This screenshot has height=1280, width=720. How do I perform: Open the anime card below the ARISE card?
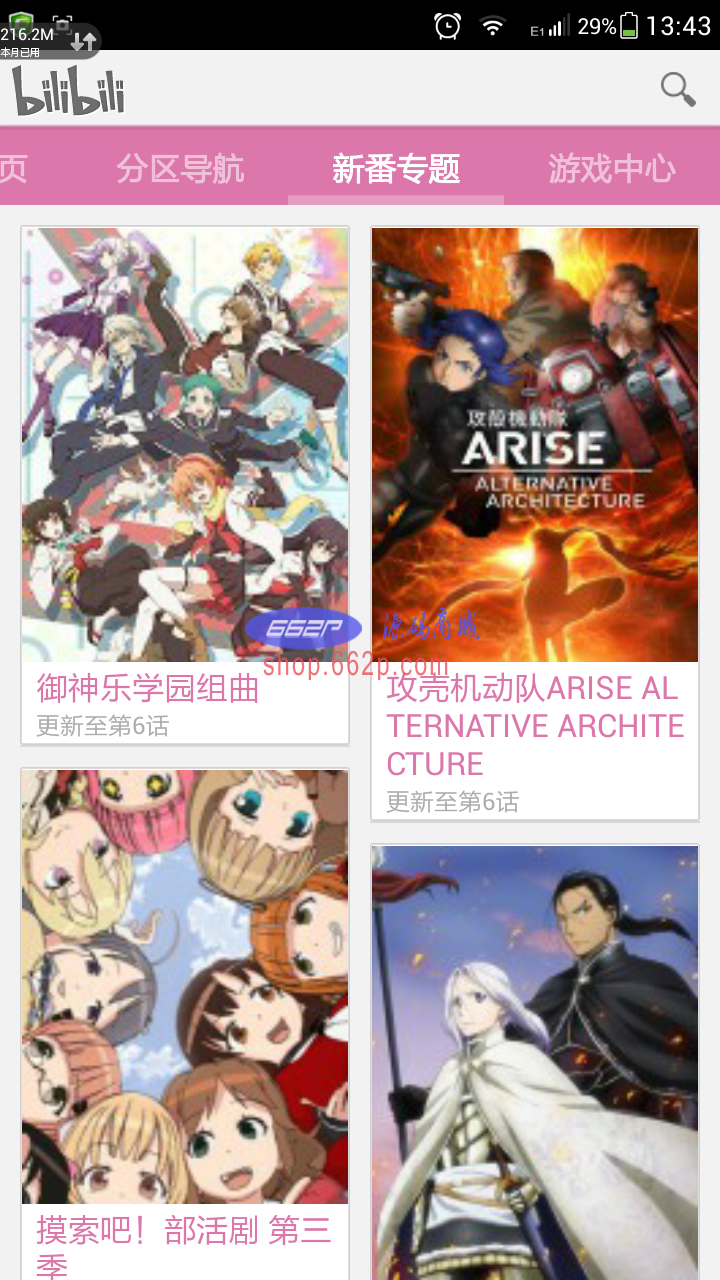click(535, 1060)
